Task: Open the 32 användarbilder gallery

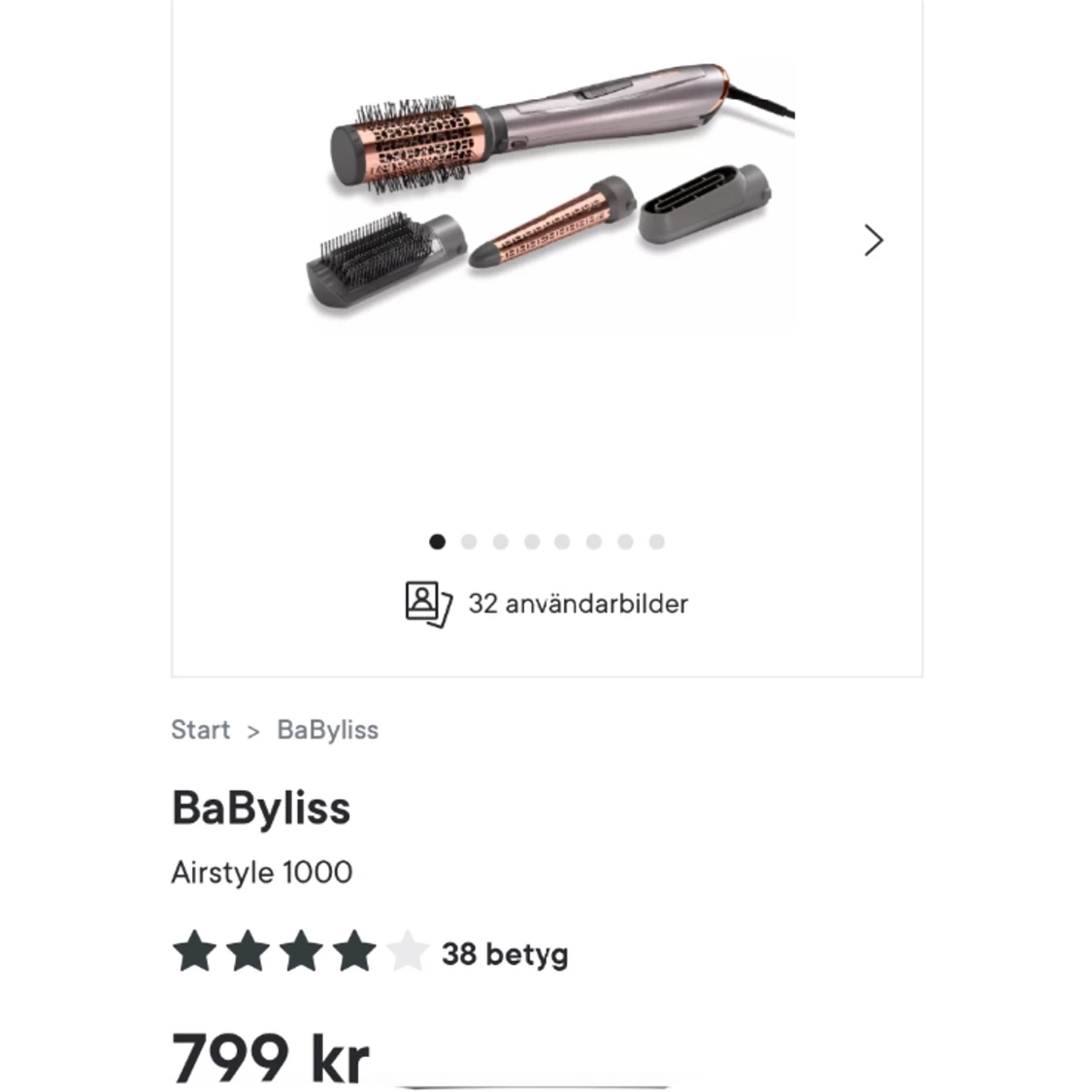Action: 546,604
